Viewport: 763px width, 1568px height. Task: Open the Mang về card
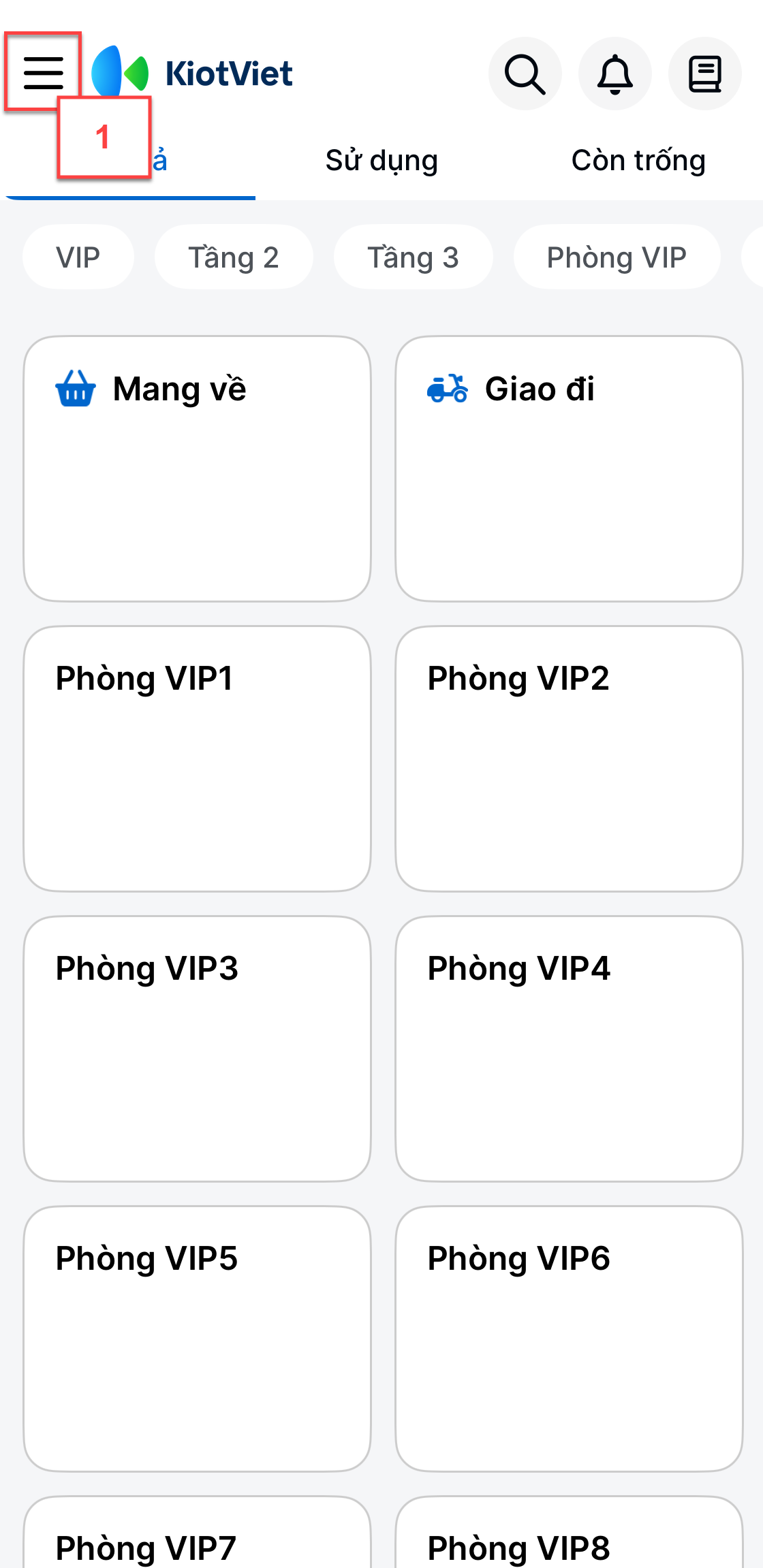197,468
